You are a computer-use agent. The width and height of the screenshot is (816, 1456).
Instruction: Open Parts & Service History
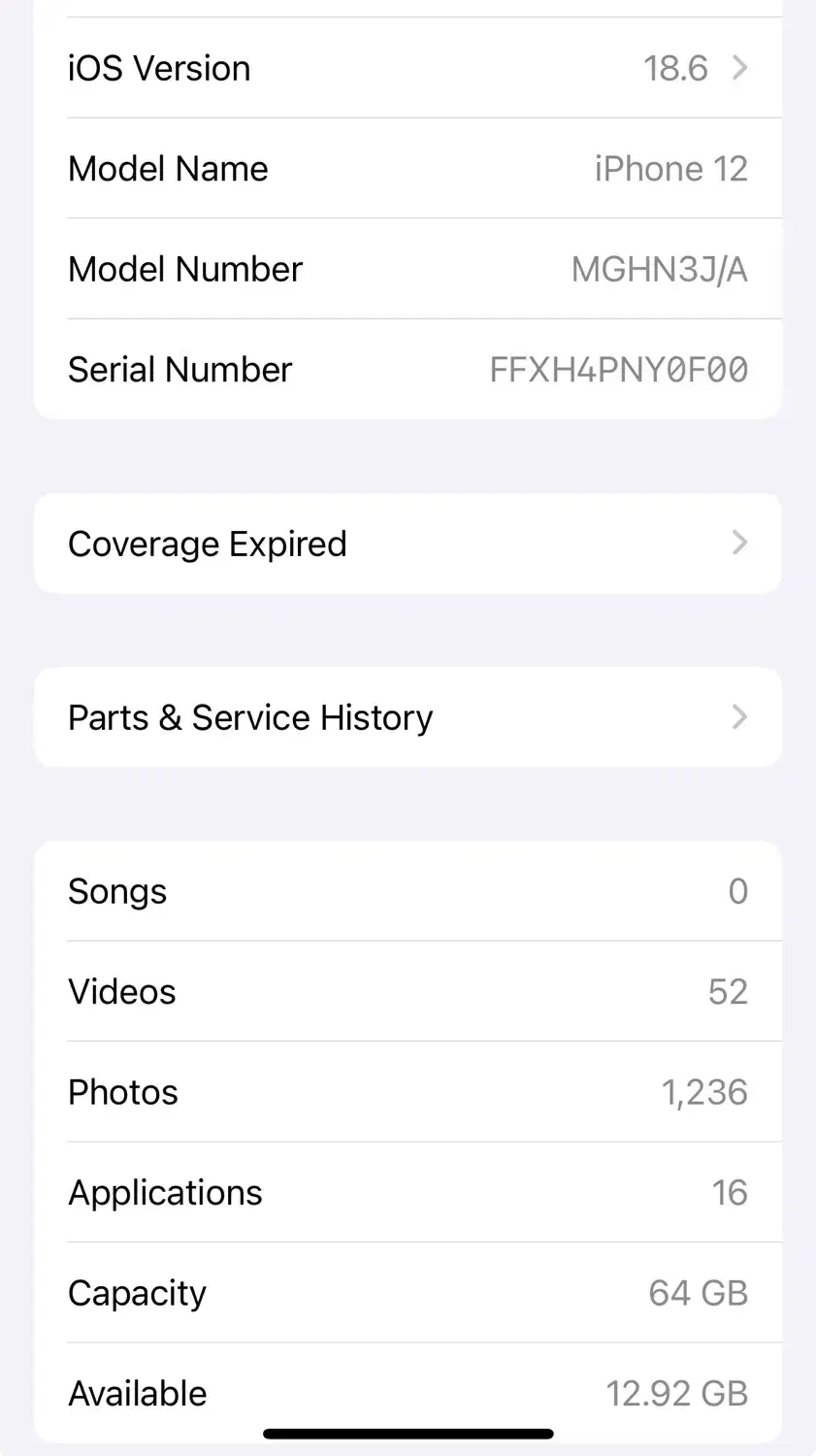point(408,717)
